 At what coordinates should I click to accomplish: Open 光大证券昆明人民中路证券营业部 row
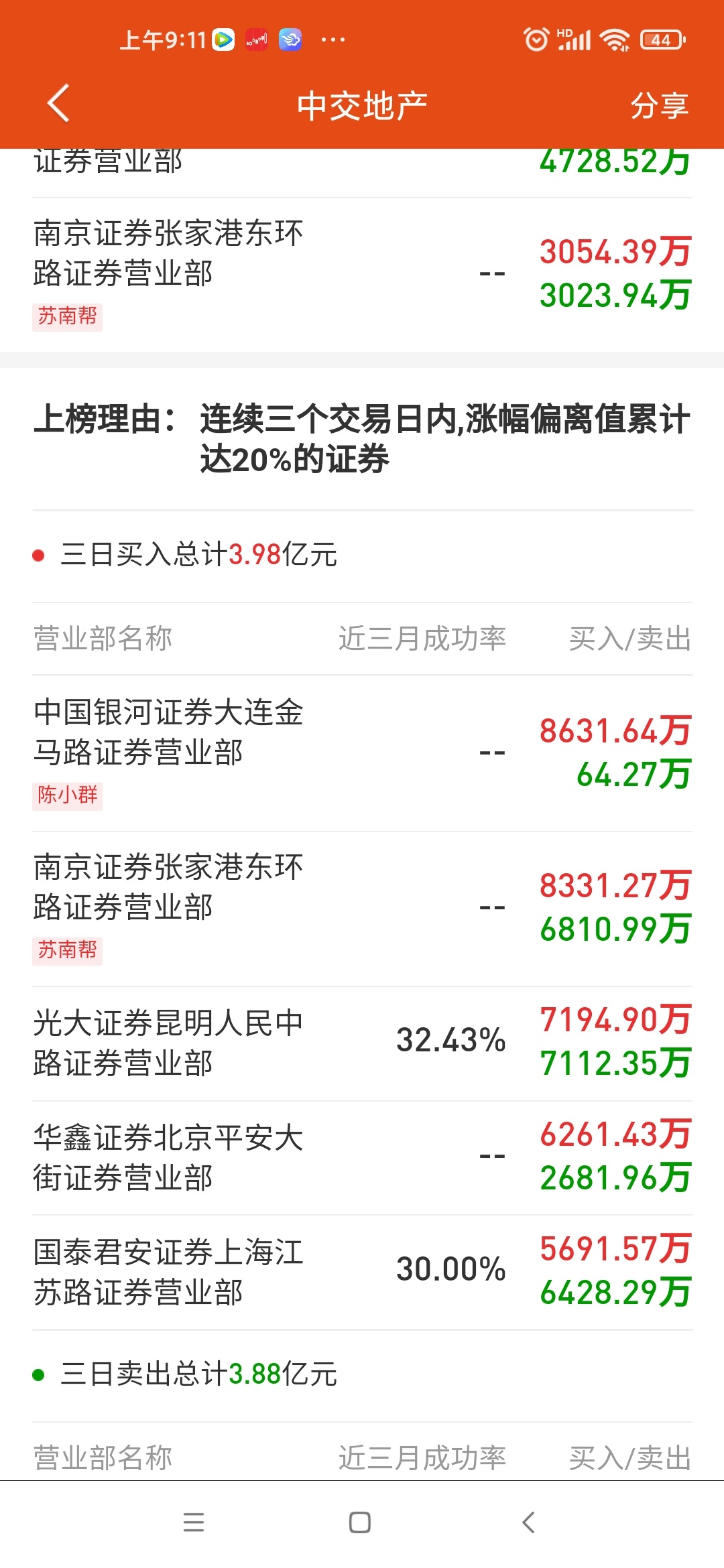[362, 1043]
